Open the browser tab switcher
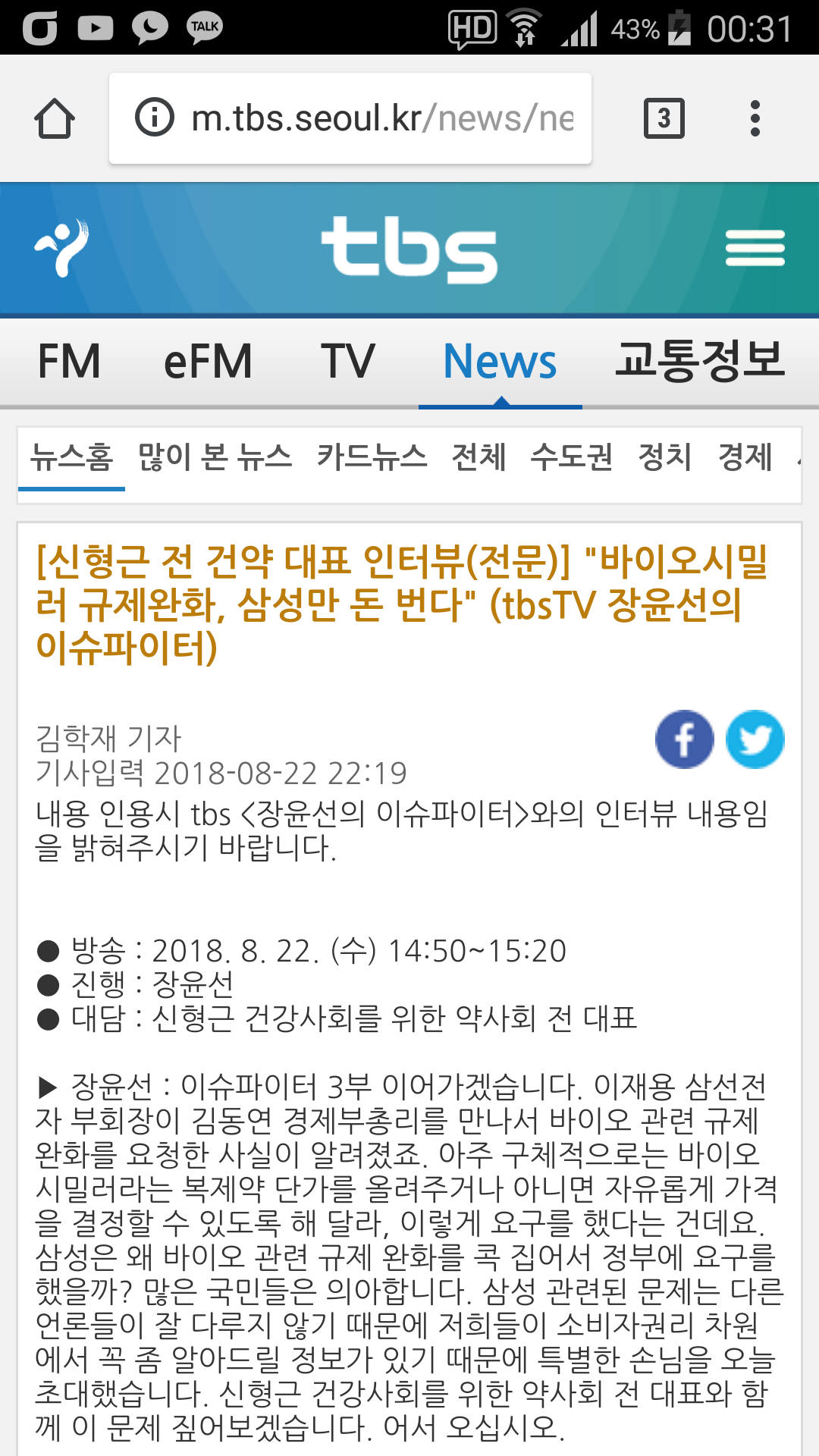The image size is (819, 1456). point(664,119)
